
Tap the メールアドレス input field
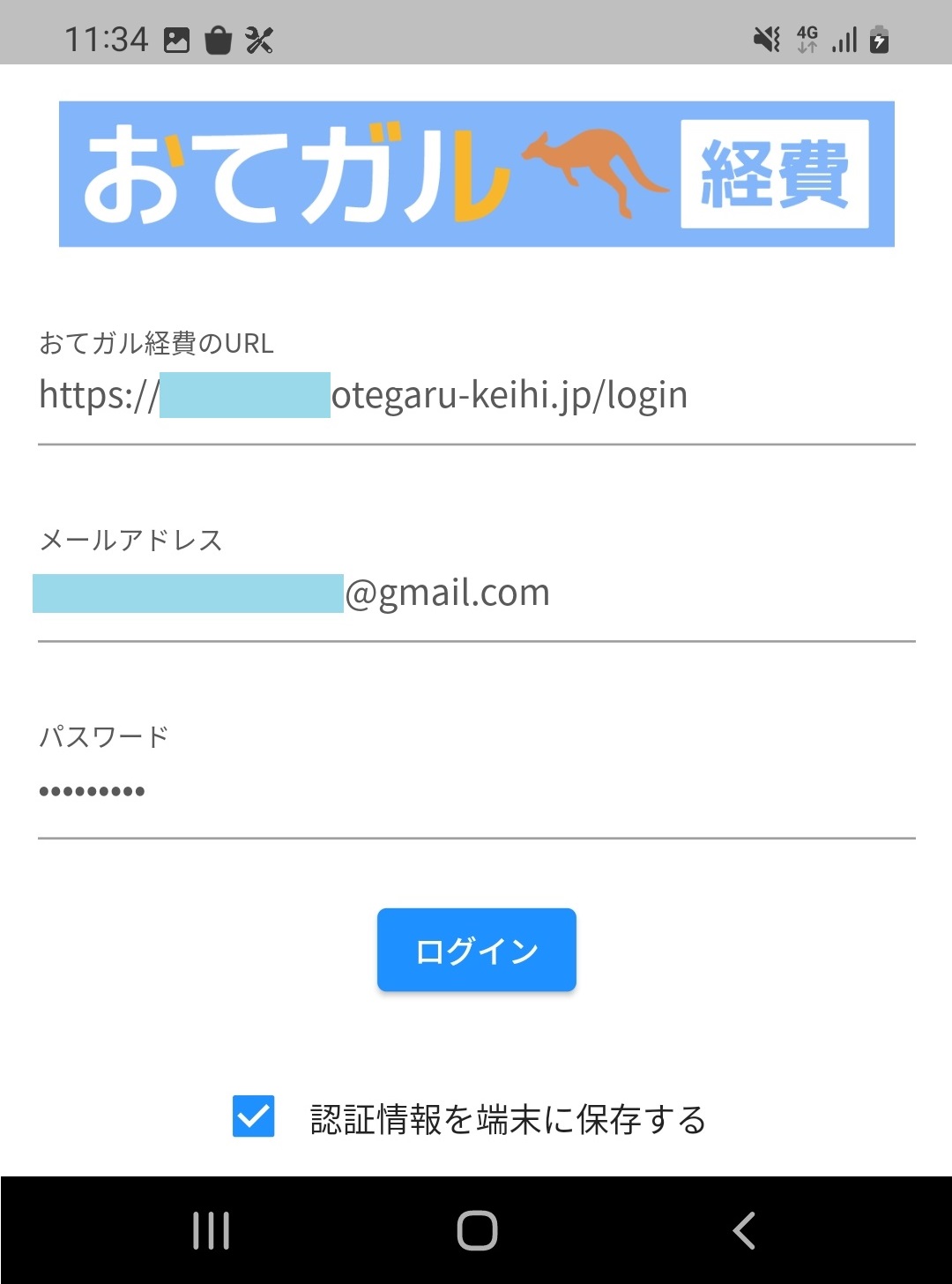pyautogui.click(x=476, y=593)
